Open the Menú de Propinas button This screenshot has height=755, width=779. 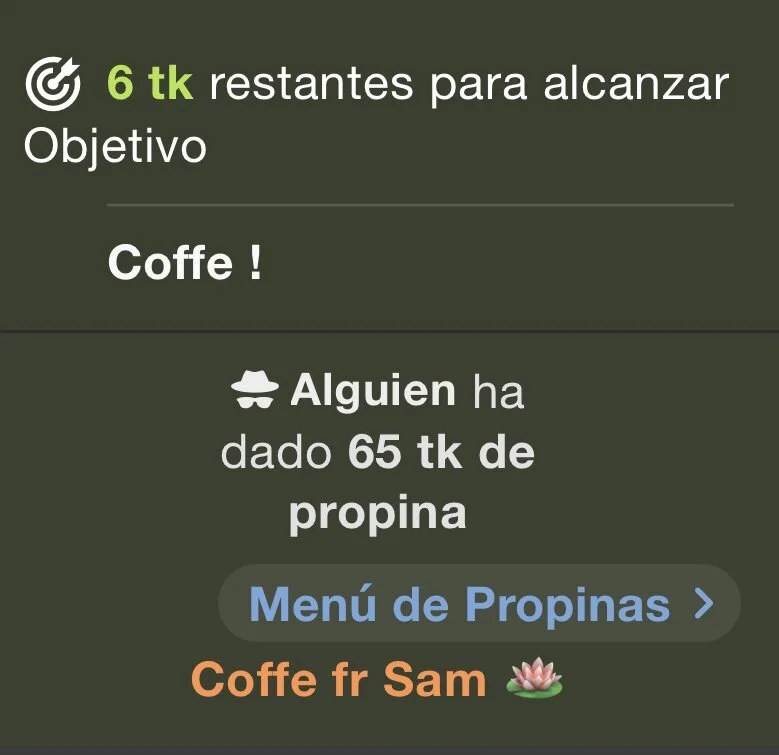click(x=479, y=604)
